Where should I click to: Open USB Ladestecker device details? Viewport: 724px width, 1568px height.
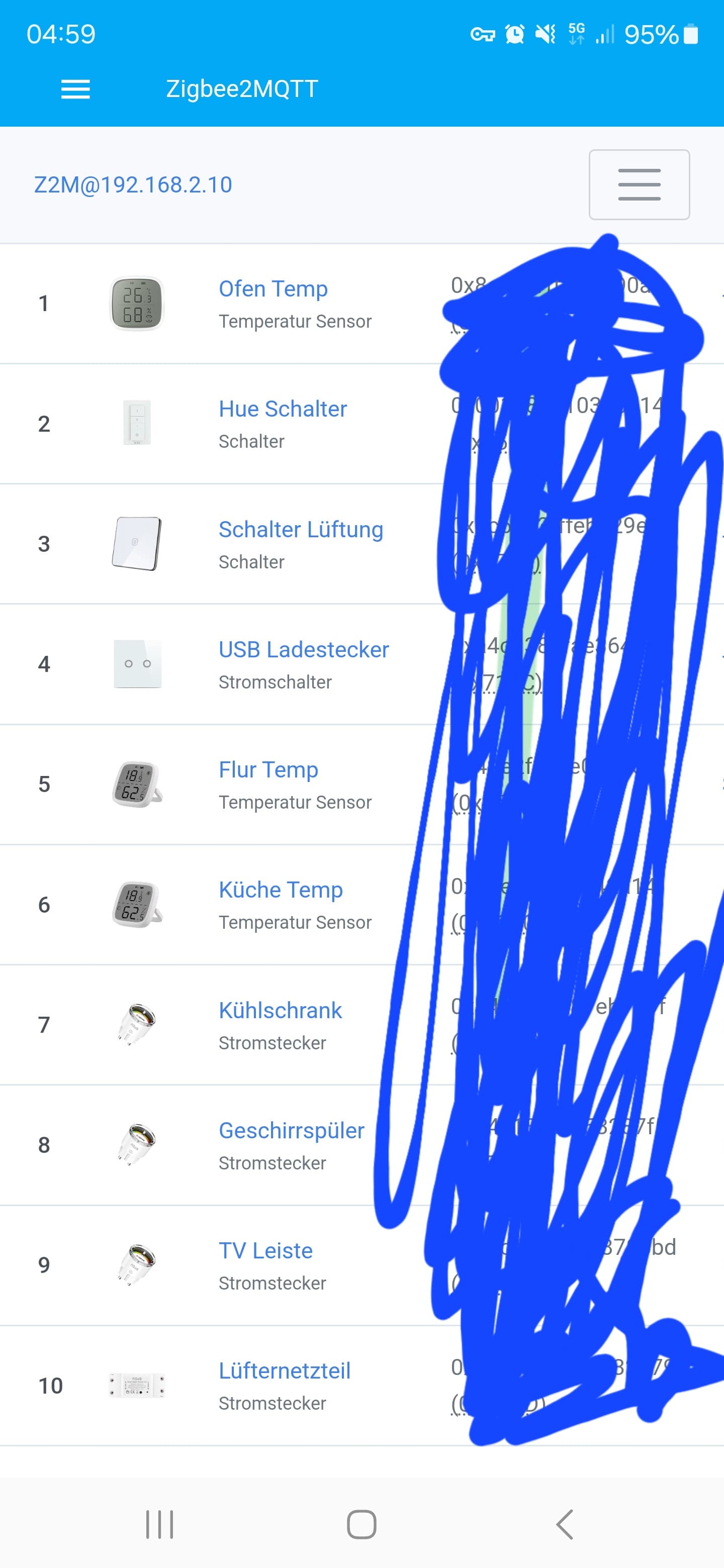(x=303, y=649)
